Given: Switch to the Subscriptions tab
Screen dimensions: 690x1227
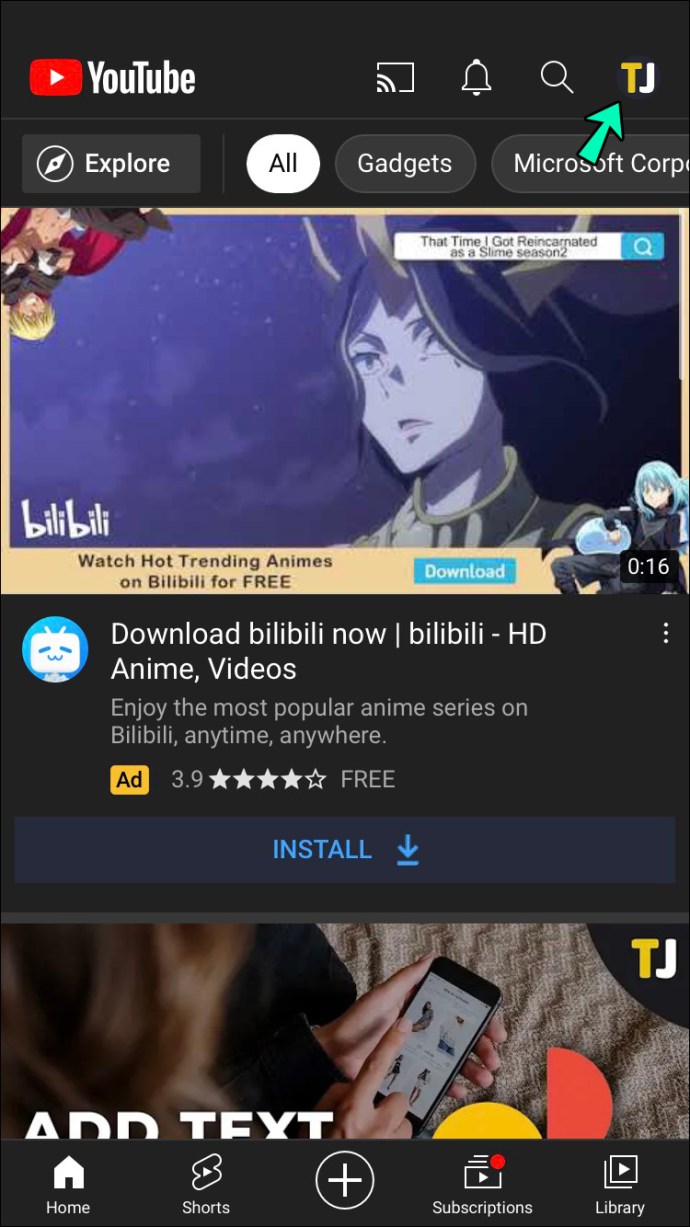Looking at the screenshot, I should coord(482,1185).
